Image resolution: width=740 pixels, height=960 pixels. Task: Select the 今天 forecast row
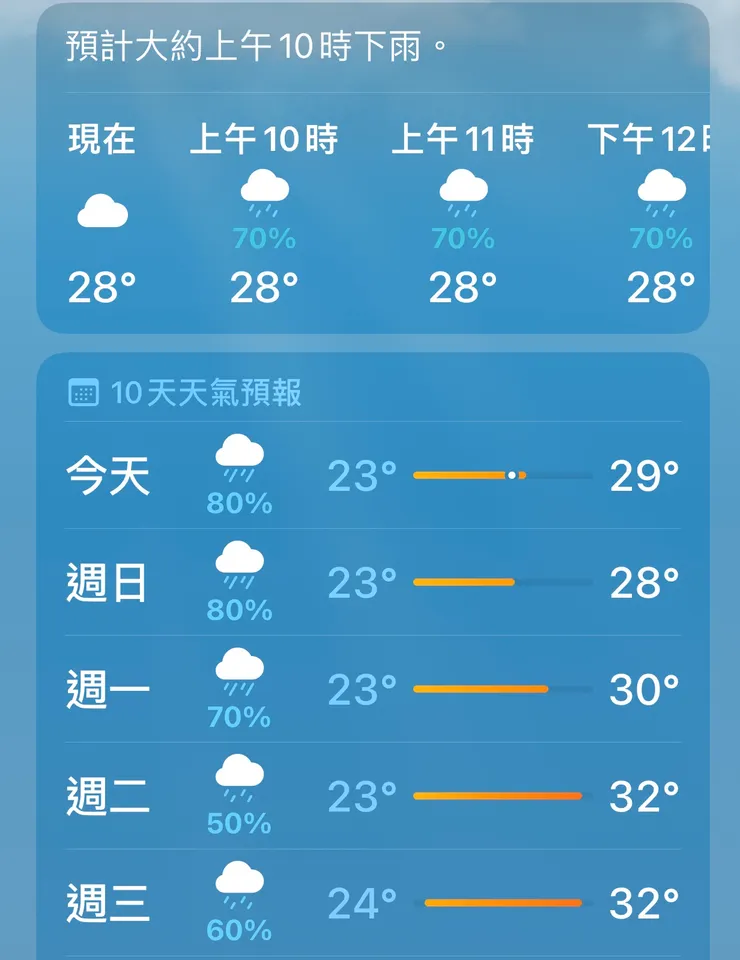tap(370, 477)
